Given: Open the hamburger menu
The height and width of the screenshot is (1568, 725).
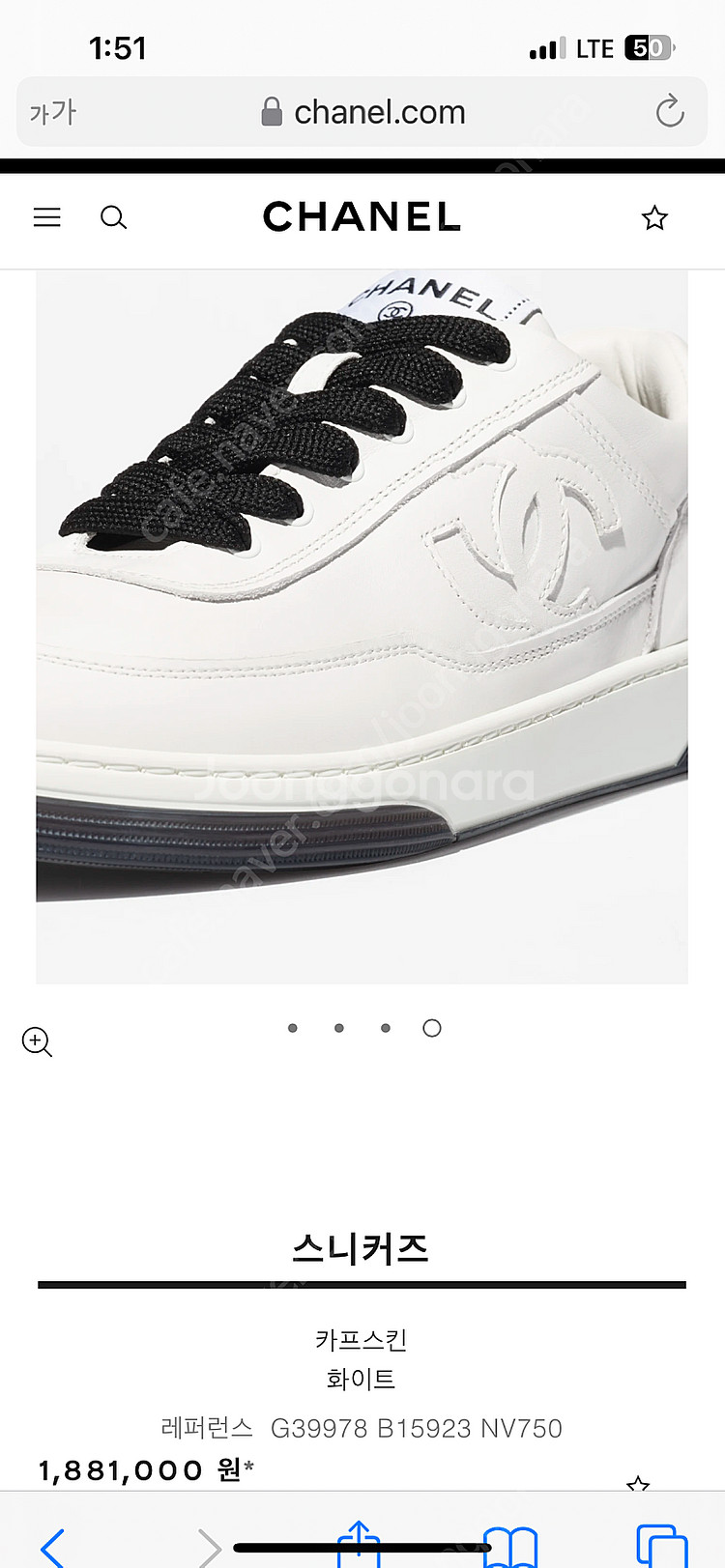Looking at the screenshot, I should click(x=46, y=217).
